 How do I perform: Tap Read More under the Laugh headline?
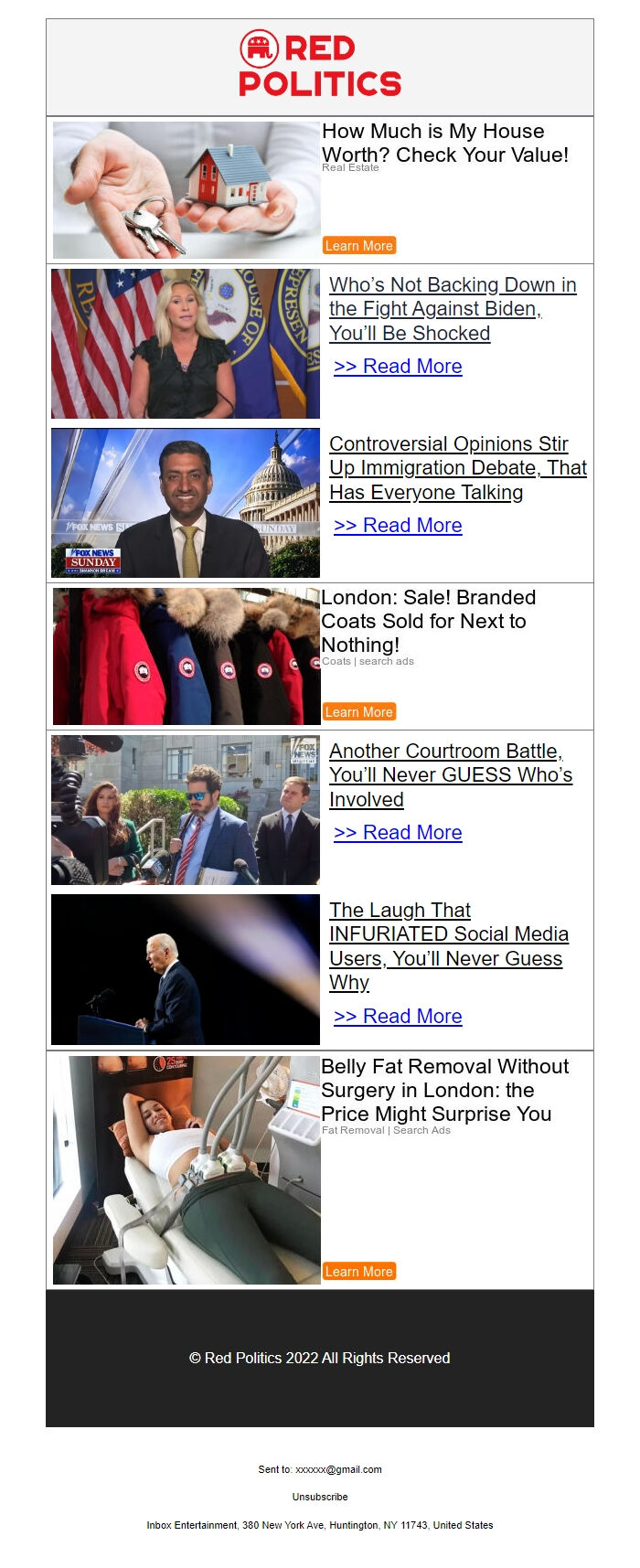(398, 1017)
